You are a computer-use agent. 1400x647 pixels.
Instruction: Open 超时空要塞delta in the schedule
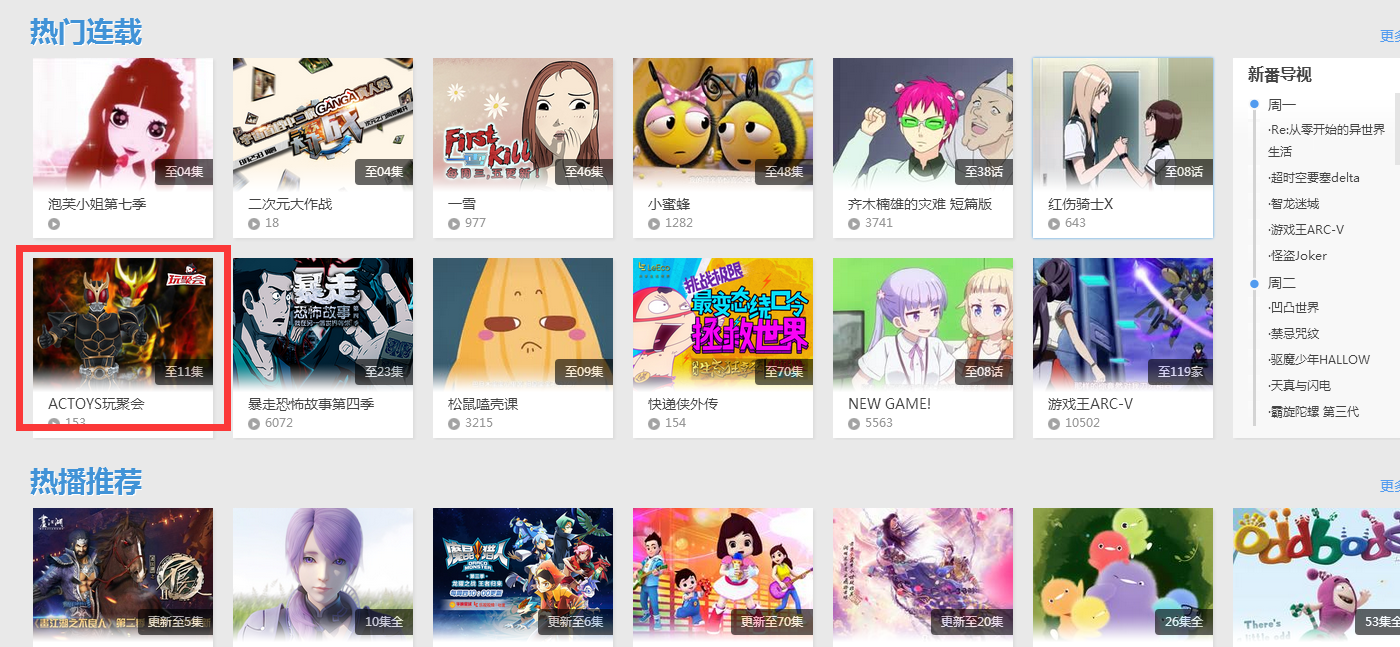[x=1315, y=178]
